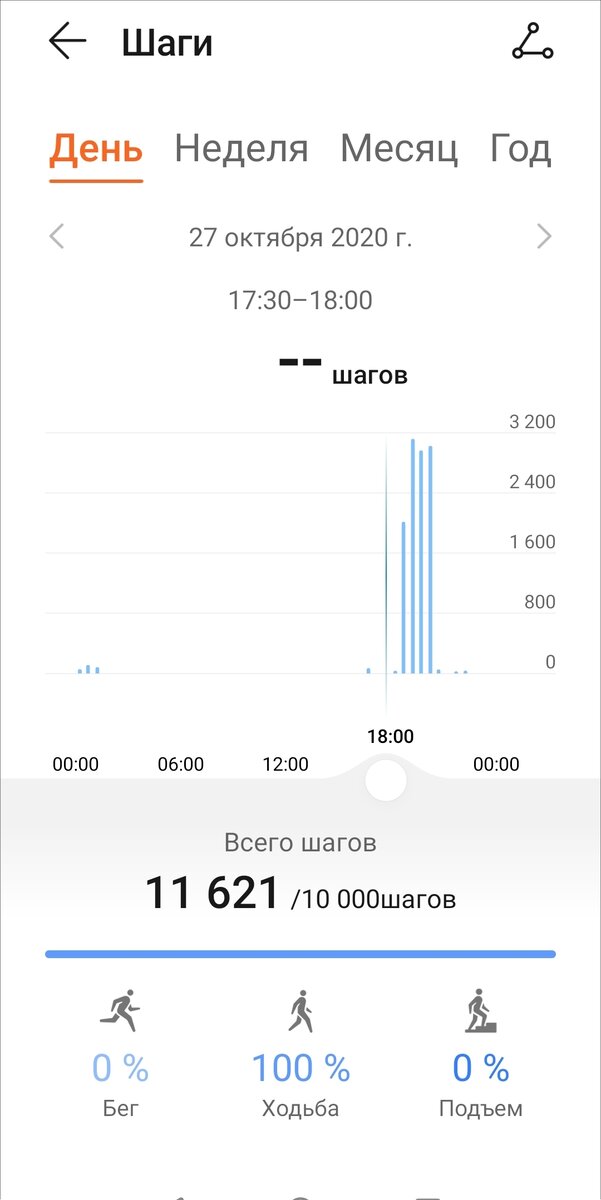Show the day before 27 октября
The width and height of the screenshot is (601, 1200).
point(57,237)
